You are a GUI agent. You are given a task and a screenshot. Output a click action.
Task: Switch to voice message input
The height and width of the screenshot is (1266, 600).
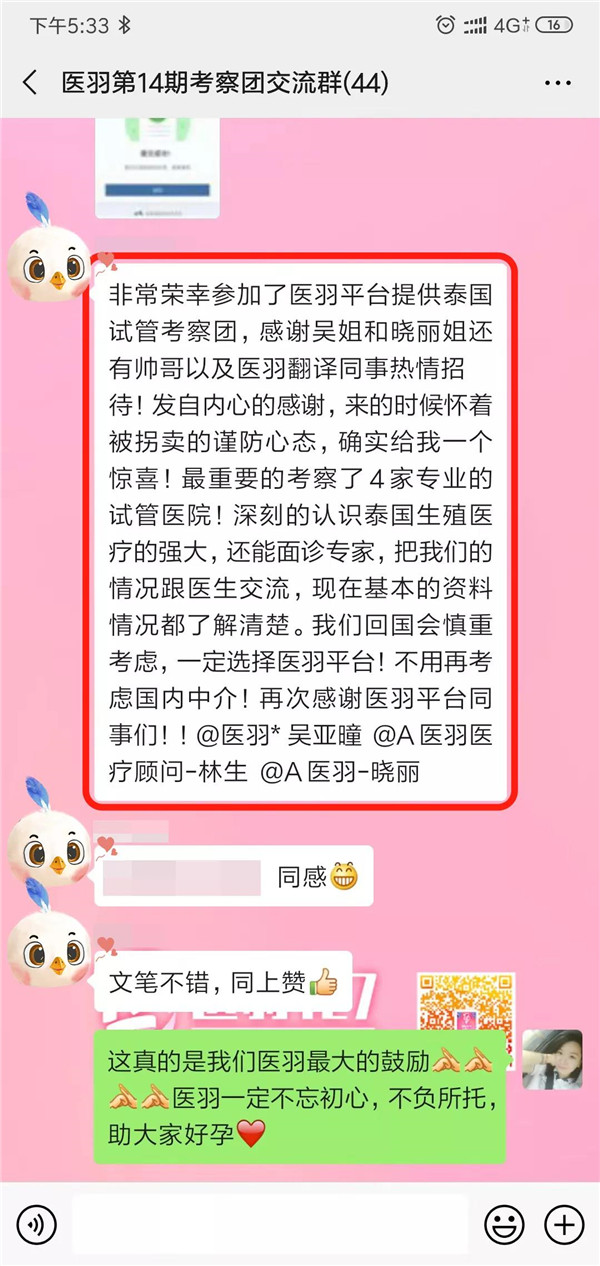pos(37,1224)
